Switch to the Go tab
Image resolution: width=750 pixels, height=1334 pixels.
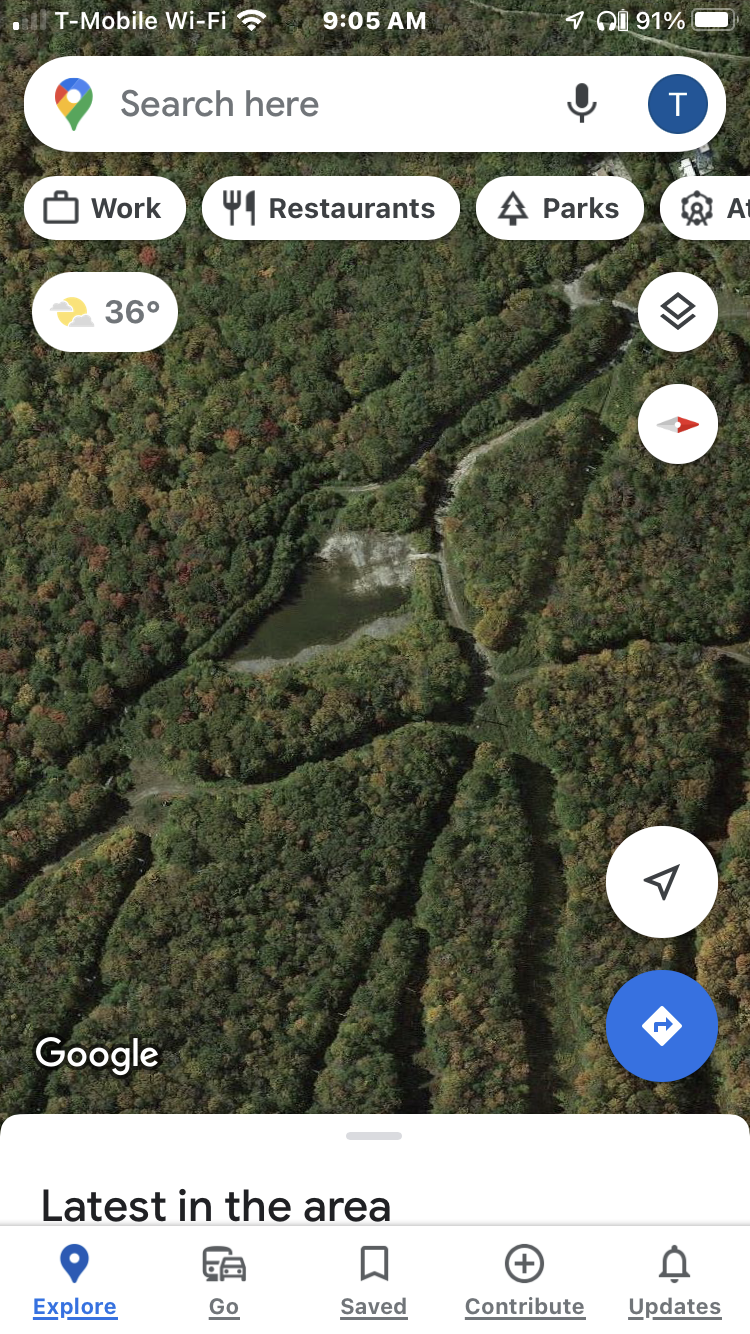click(x=224, y=1280)
